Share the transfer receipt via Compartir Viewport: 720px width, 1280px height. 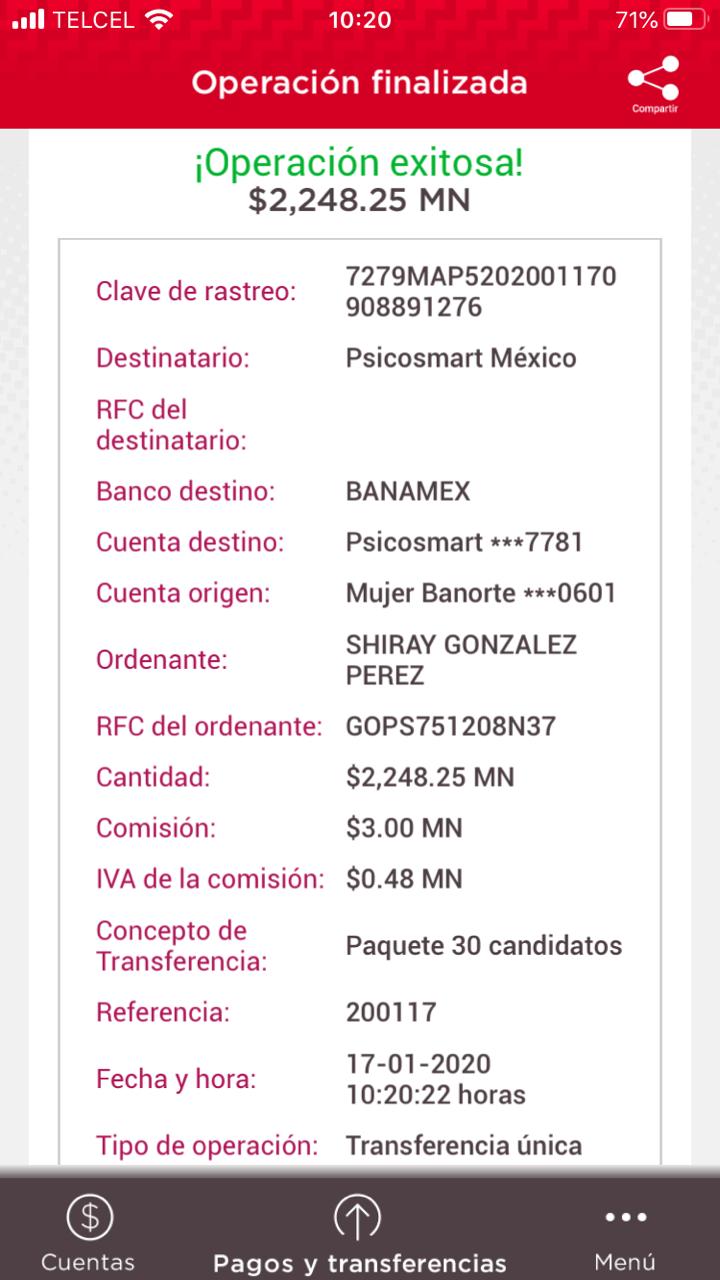(x=654, y=85)
